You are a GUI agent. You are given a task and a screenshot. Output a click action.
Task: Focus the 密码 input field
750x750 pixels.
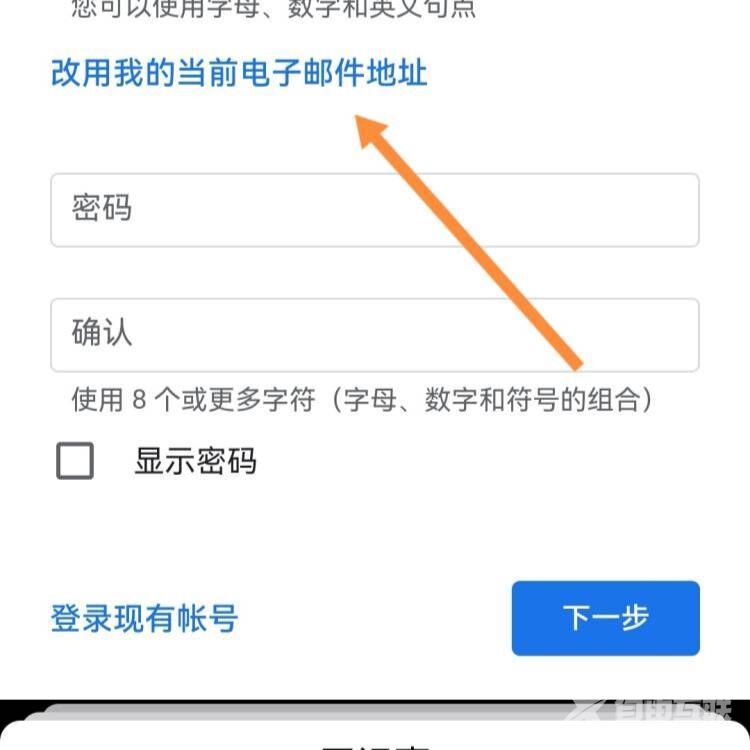tap(374, 210)
